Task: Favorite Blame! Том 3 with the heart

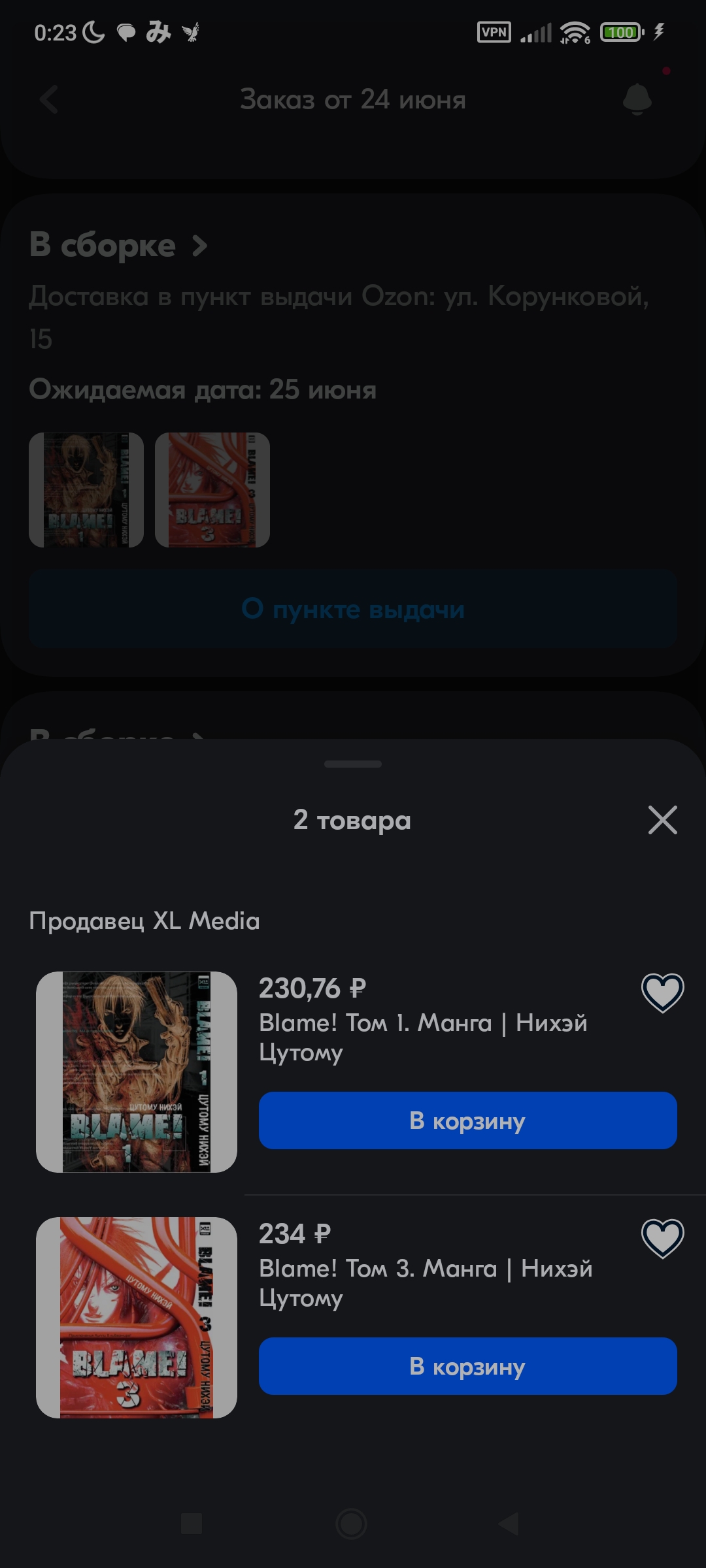Action: point(662,1238)
